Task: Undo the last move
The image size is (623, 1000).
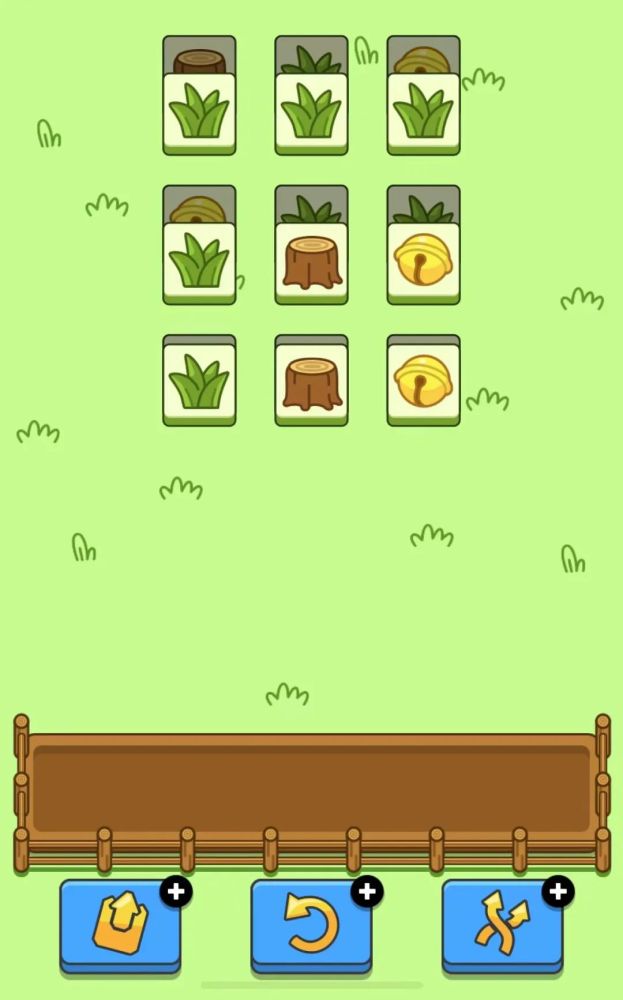Action: (311, 924)
